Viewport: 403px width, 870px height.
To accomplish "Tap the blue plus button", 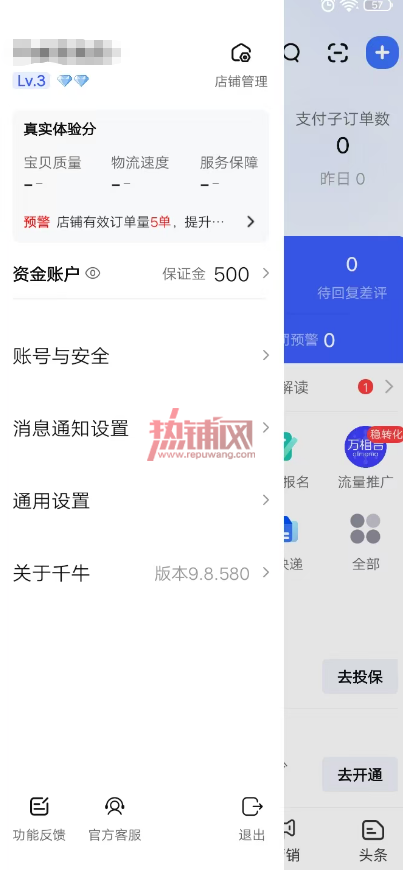I will (382, 53).
